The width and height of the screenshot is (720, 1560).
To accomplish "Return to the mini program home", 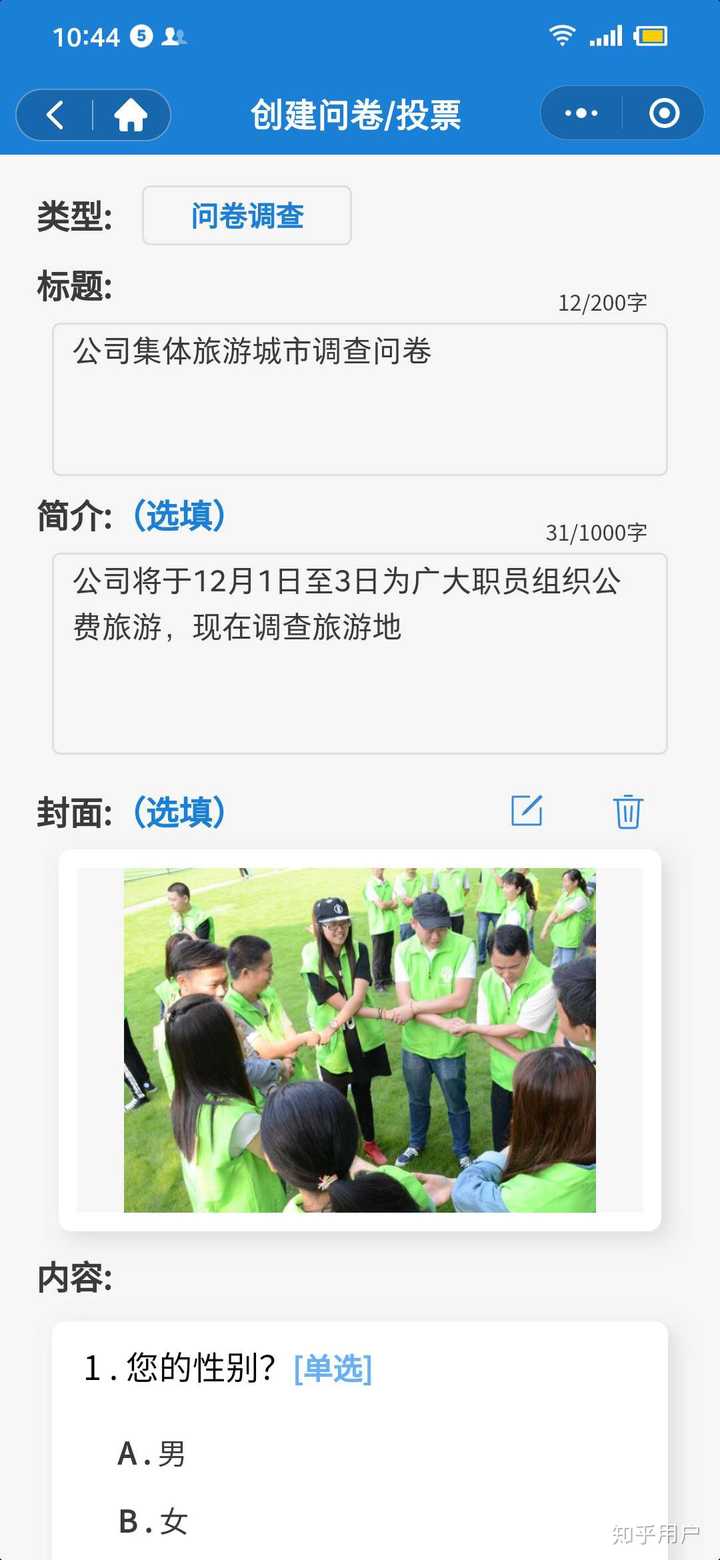I will click(x=130, y=115).
